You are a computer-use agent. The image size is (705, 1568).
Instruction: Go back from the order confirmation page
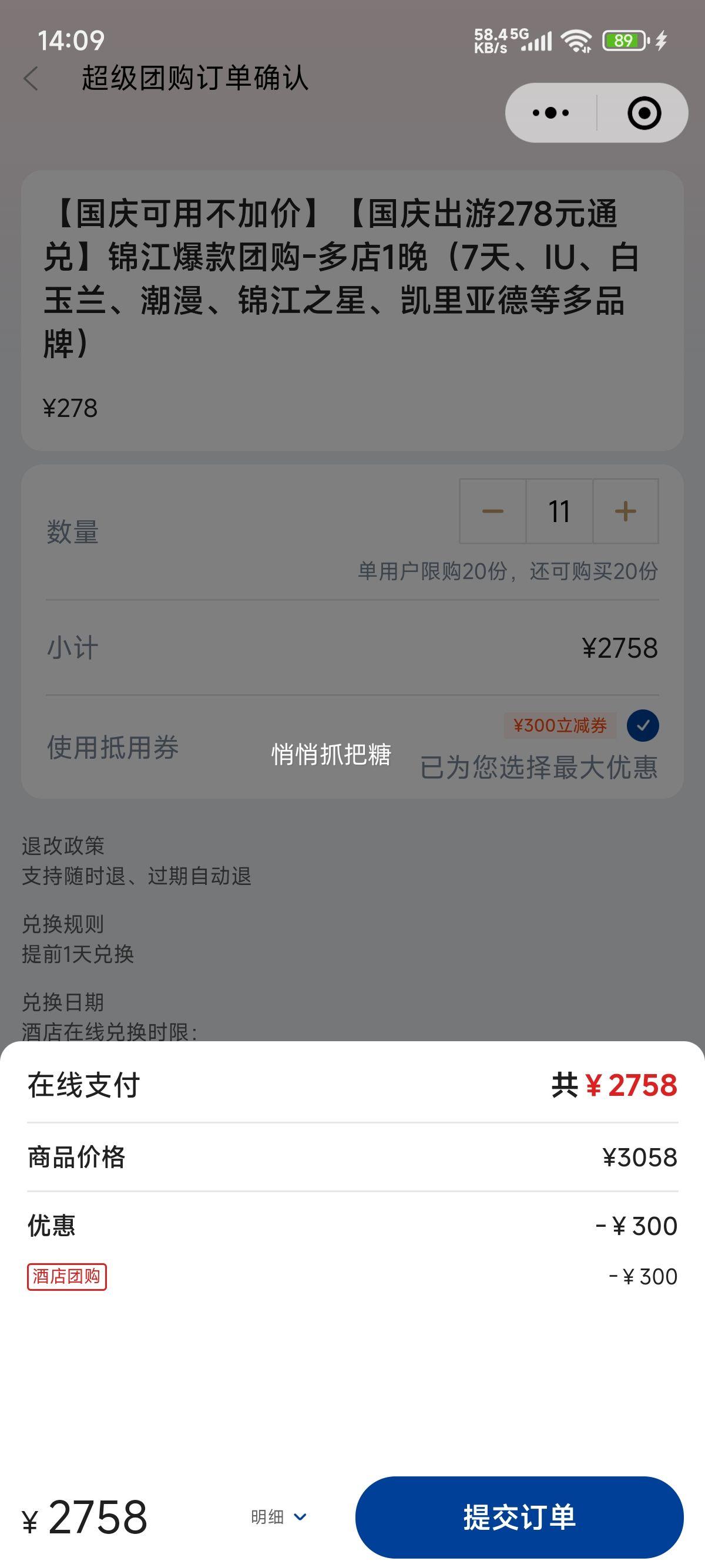[x=31, y=79]
